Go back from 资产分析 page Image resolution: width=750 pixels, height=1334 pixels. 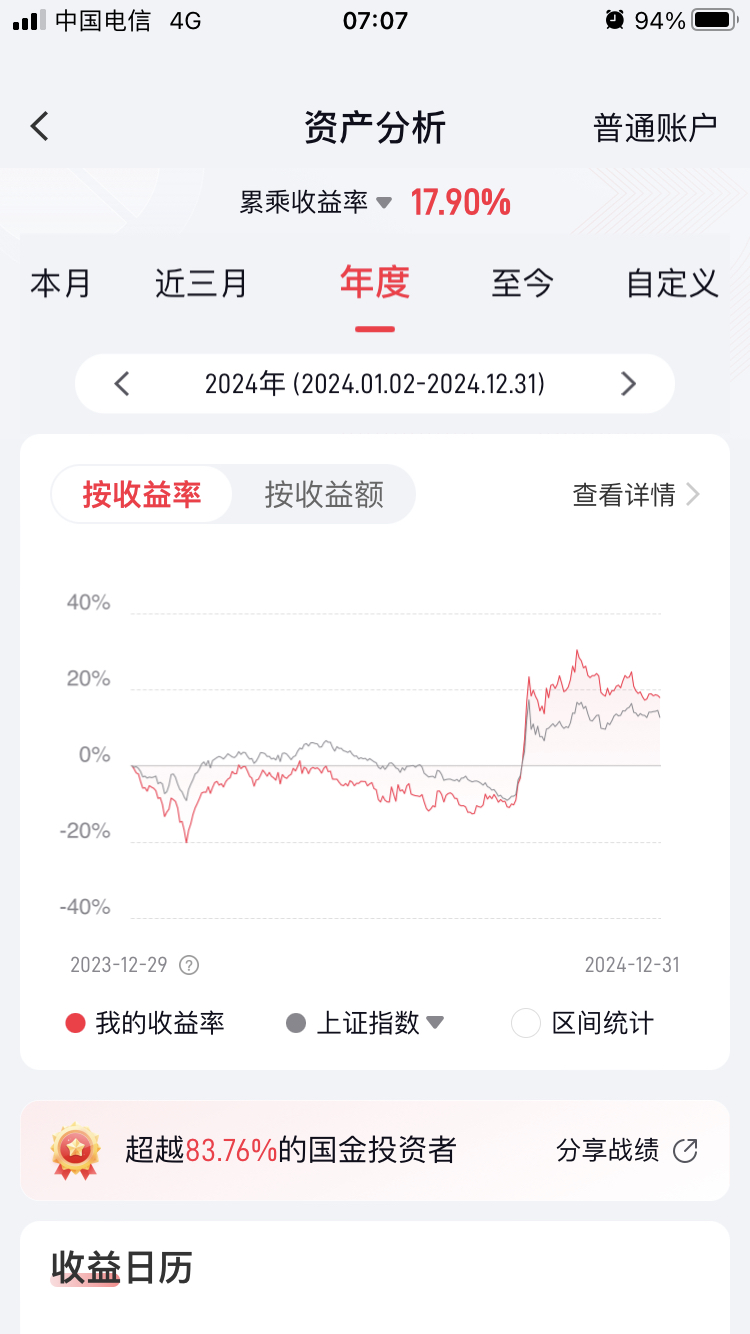coord(40,127)
